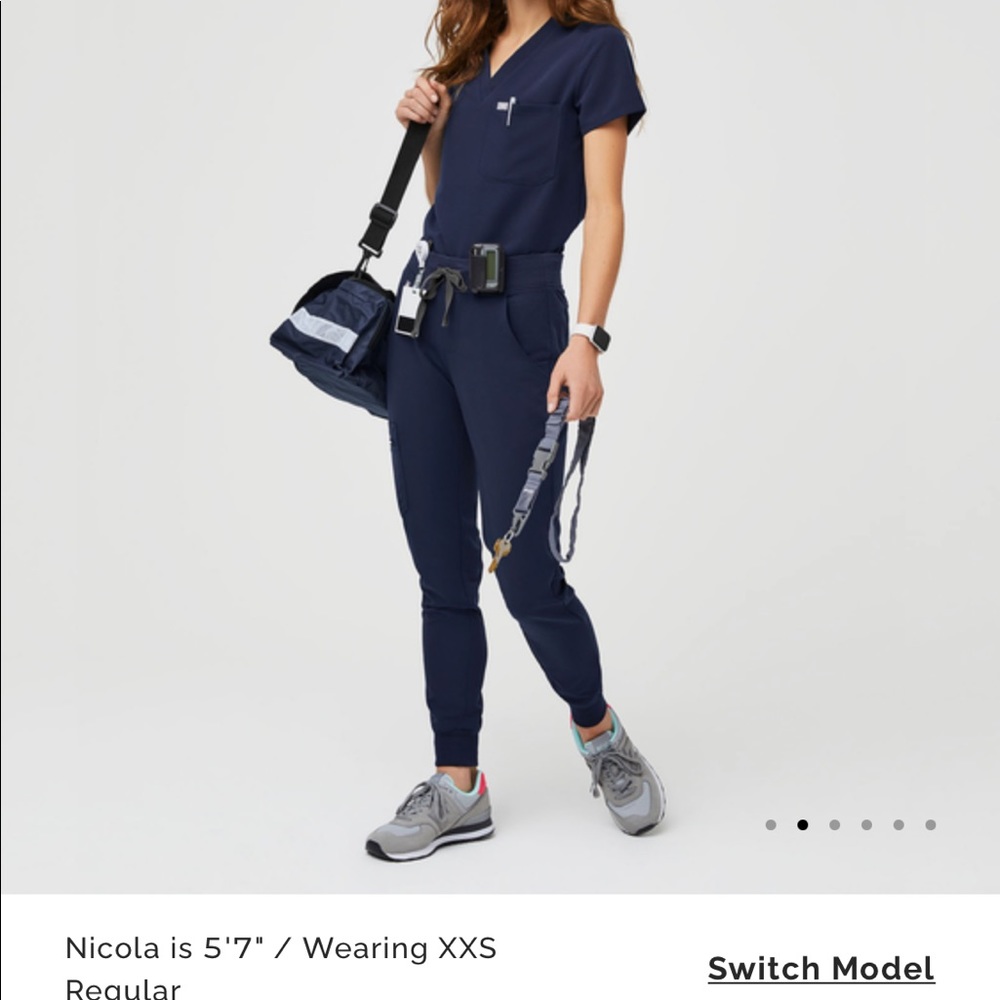Tap the Switch Model link
Screen dimensions: 1000x1000
[x=821, y=968]
